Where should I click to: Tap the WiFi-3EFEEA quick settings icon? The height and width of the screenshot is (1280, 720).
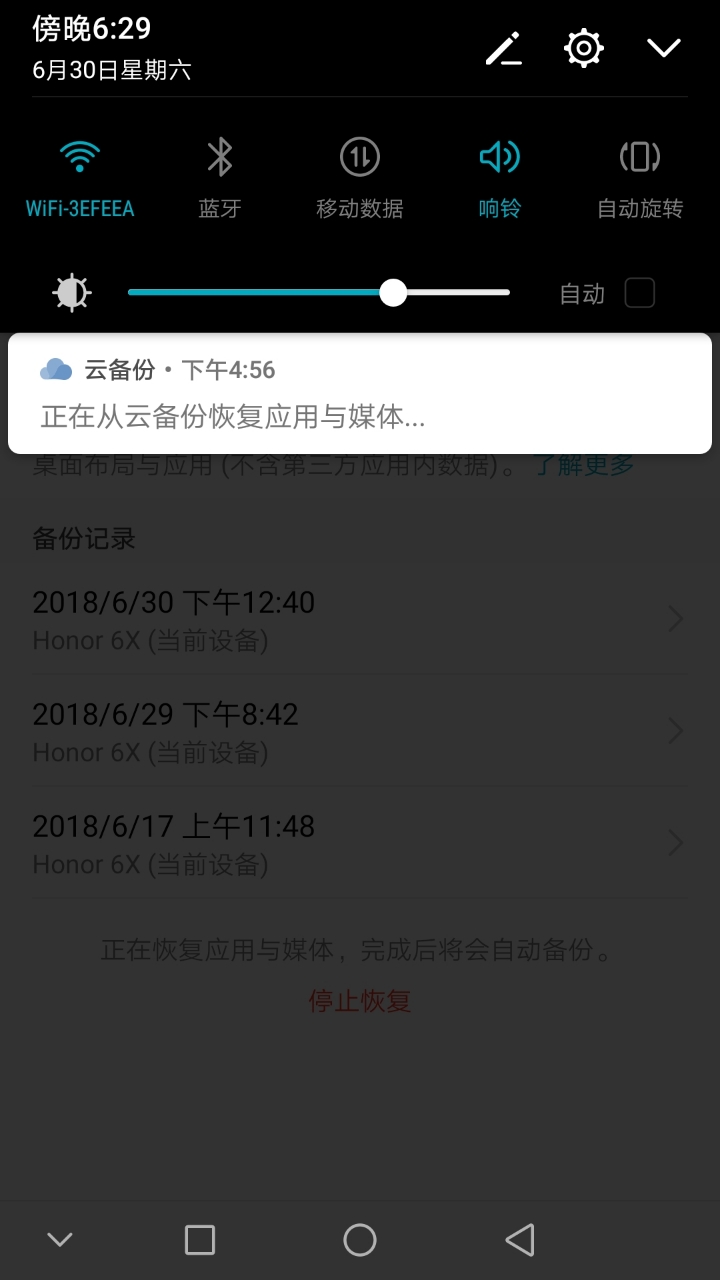point(79,157)
